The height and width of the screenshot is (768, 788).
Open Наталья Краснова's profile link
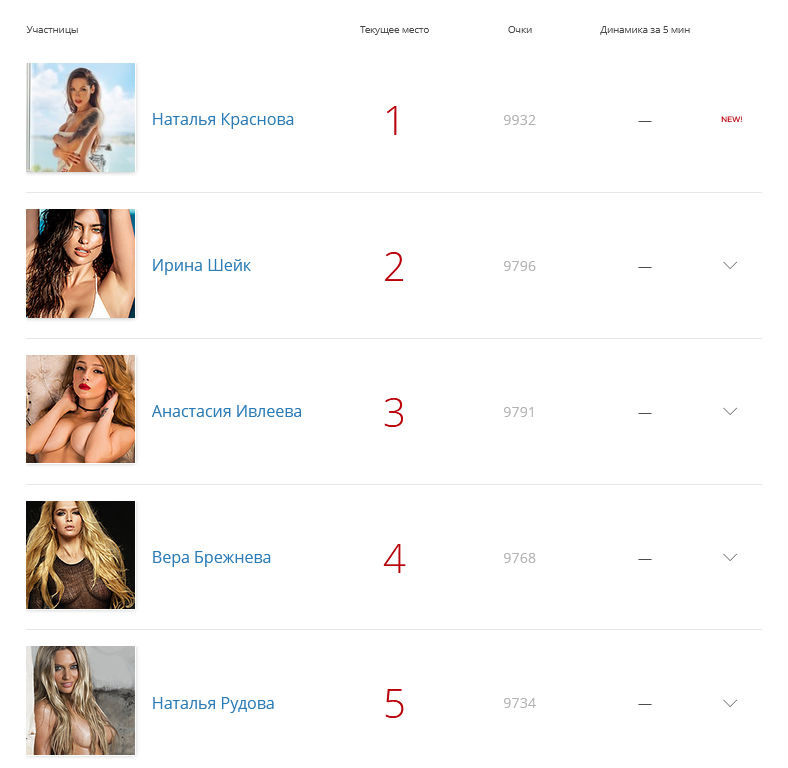tap(222, 119)
